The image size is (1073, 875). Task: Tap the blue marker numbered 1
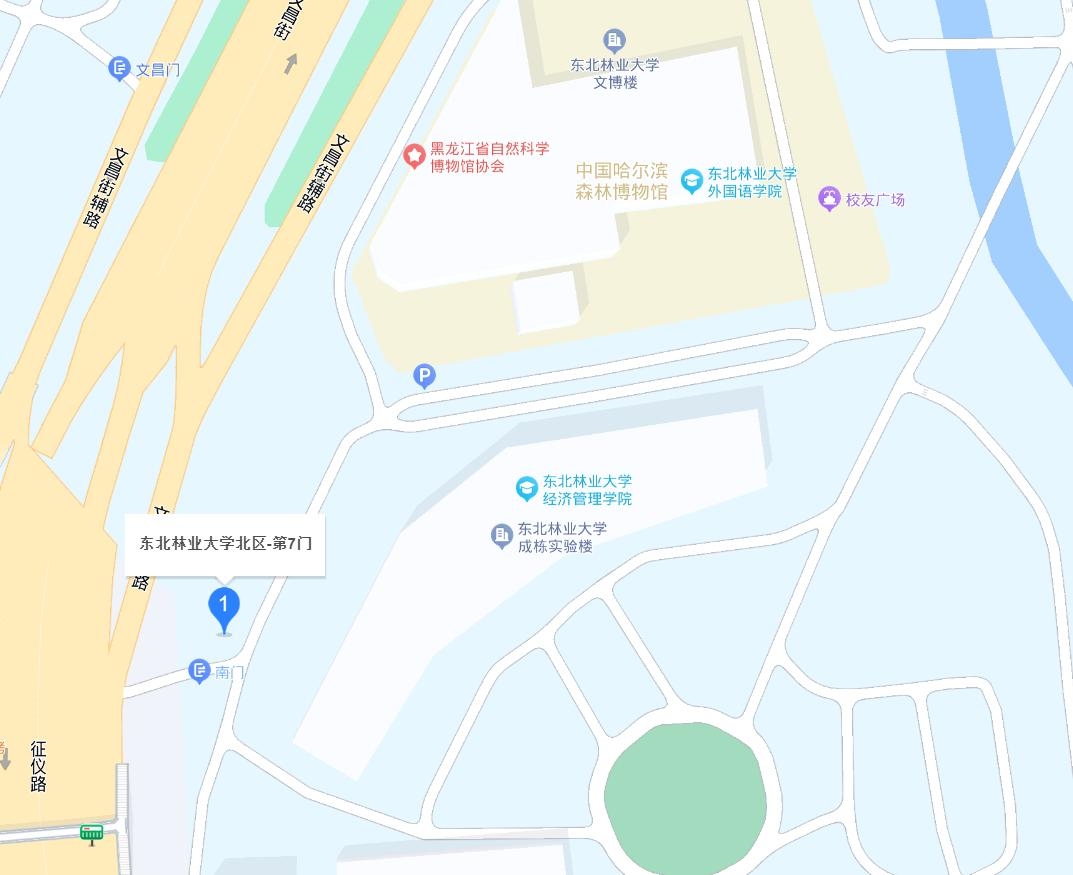[x=224, y=608]
